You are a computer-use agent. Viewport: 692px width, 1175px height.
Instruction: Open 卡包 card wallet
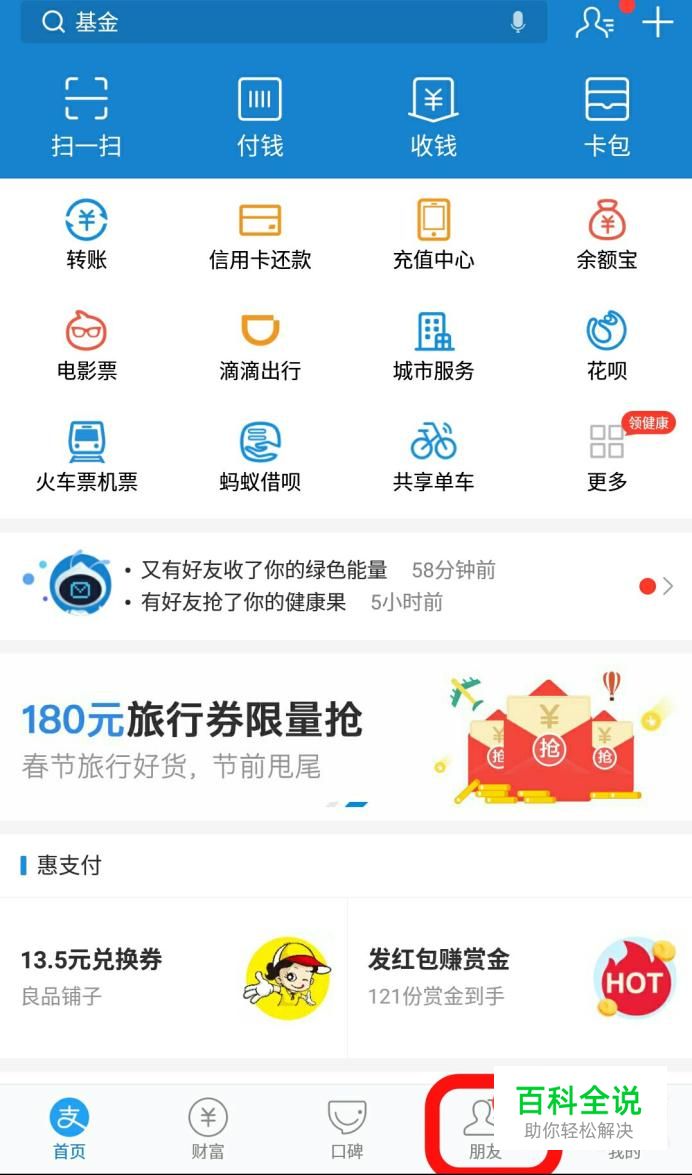tap(607, 116)
